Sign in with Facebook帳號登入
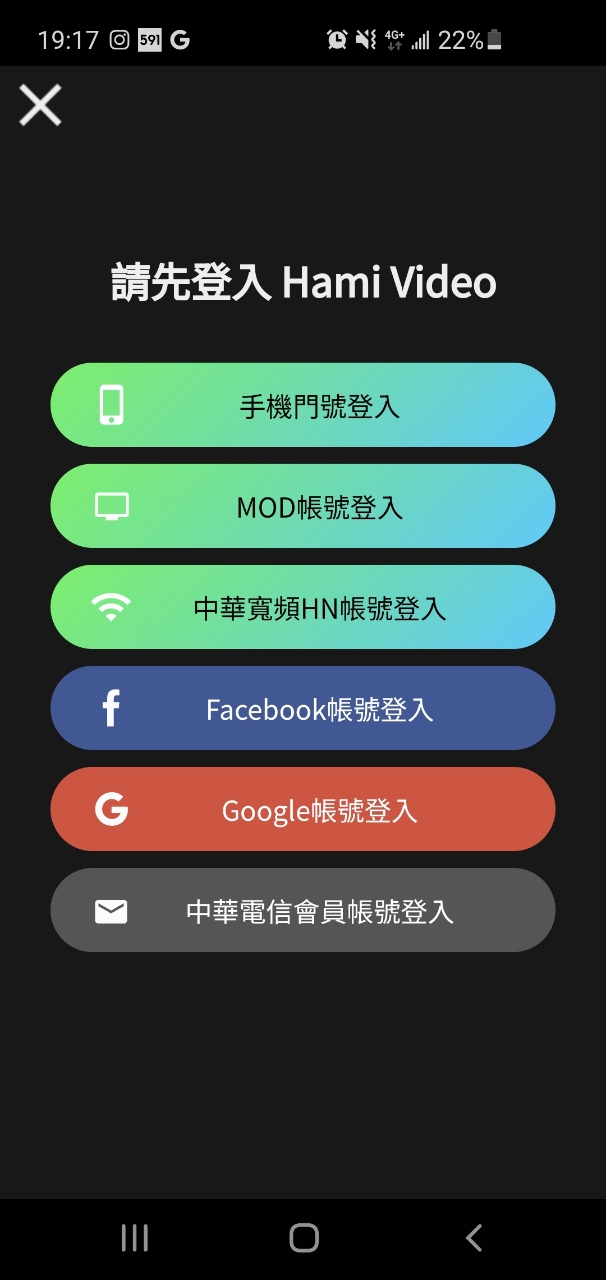The width and height of the screenshot is (606, 1280). point(303,708)
